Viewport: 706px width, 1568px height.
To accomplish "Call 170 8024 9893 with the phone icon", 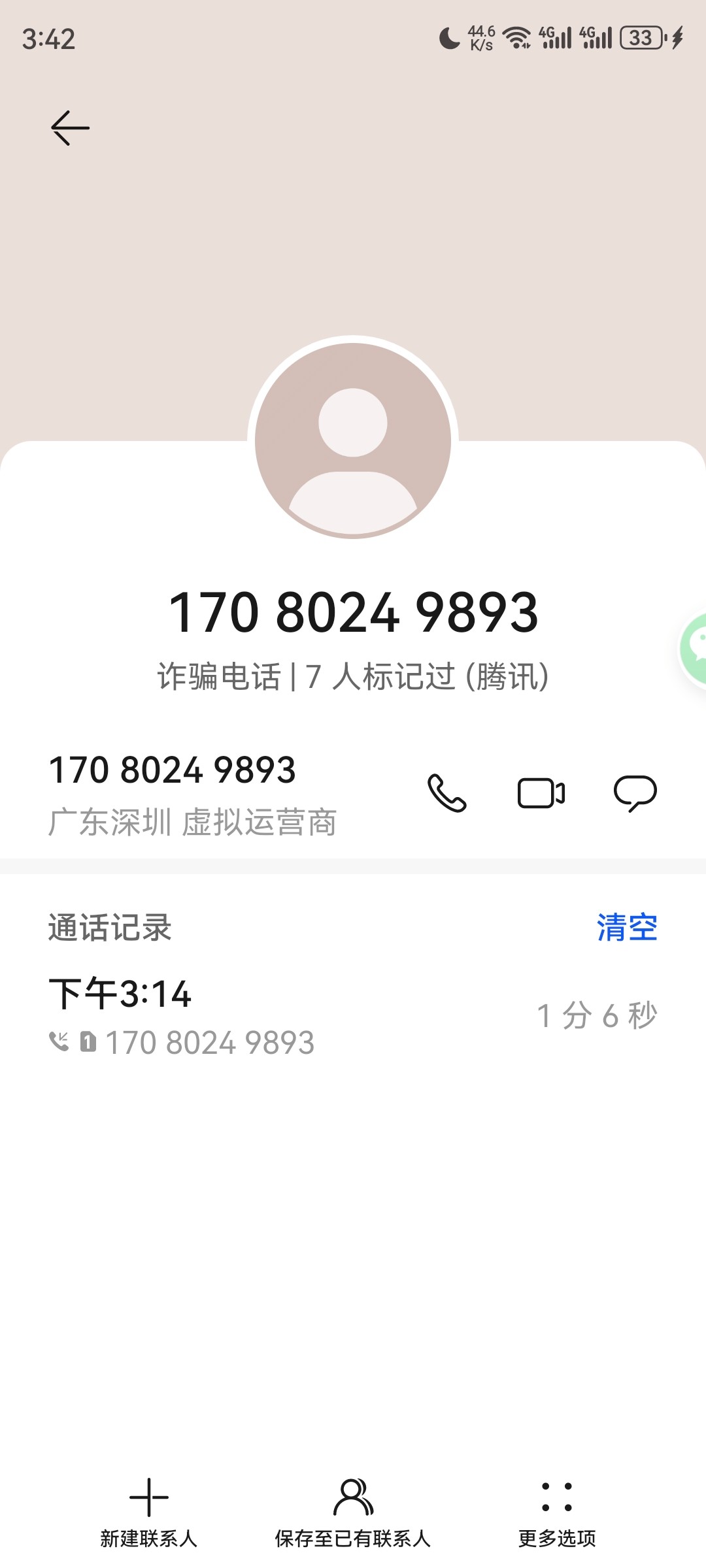I will (x=447, y=793).
